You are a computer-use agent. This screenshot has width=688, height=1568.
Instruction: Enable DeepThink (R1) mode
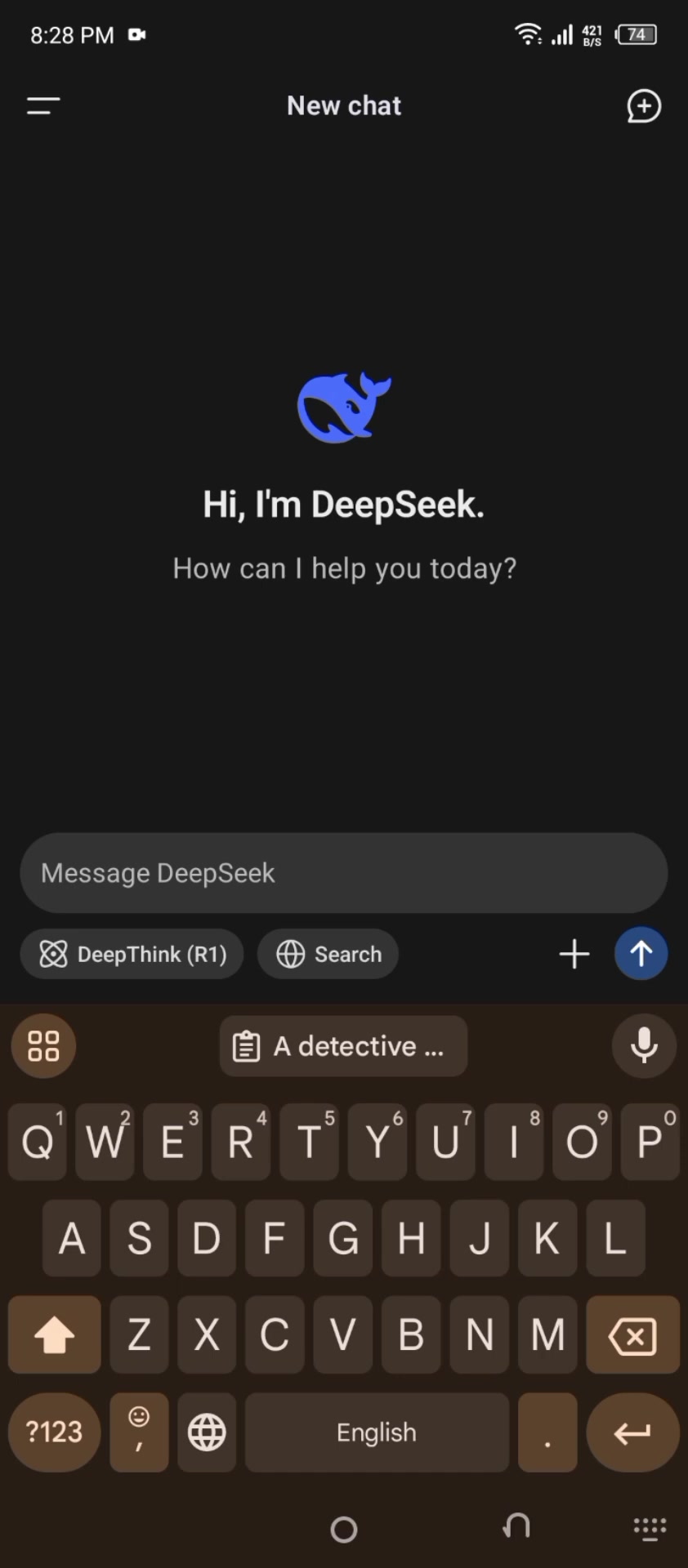pos(132,954)
